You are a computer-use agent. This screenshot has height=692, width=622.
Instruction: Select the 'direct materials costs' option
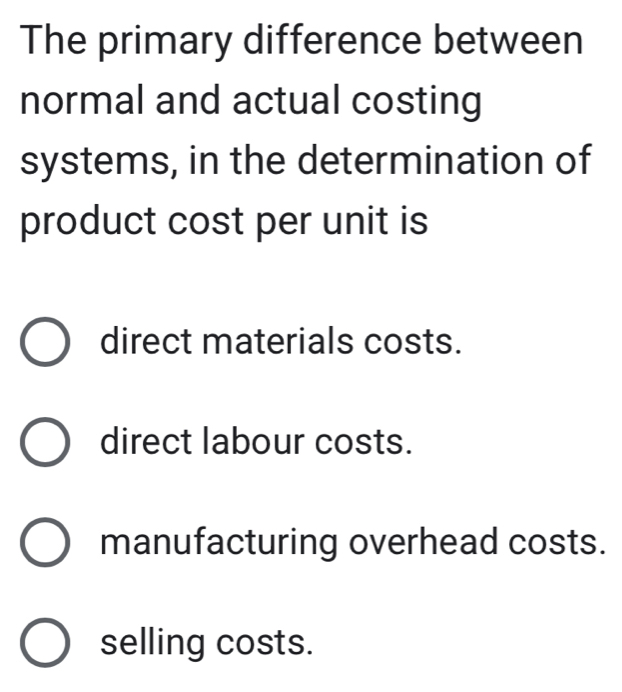(x=46, y=342)
